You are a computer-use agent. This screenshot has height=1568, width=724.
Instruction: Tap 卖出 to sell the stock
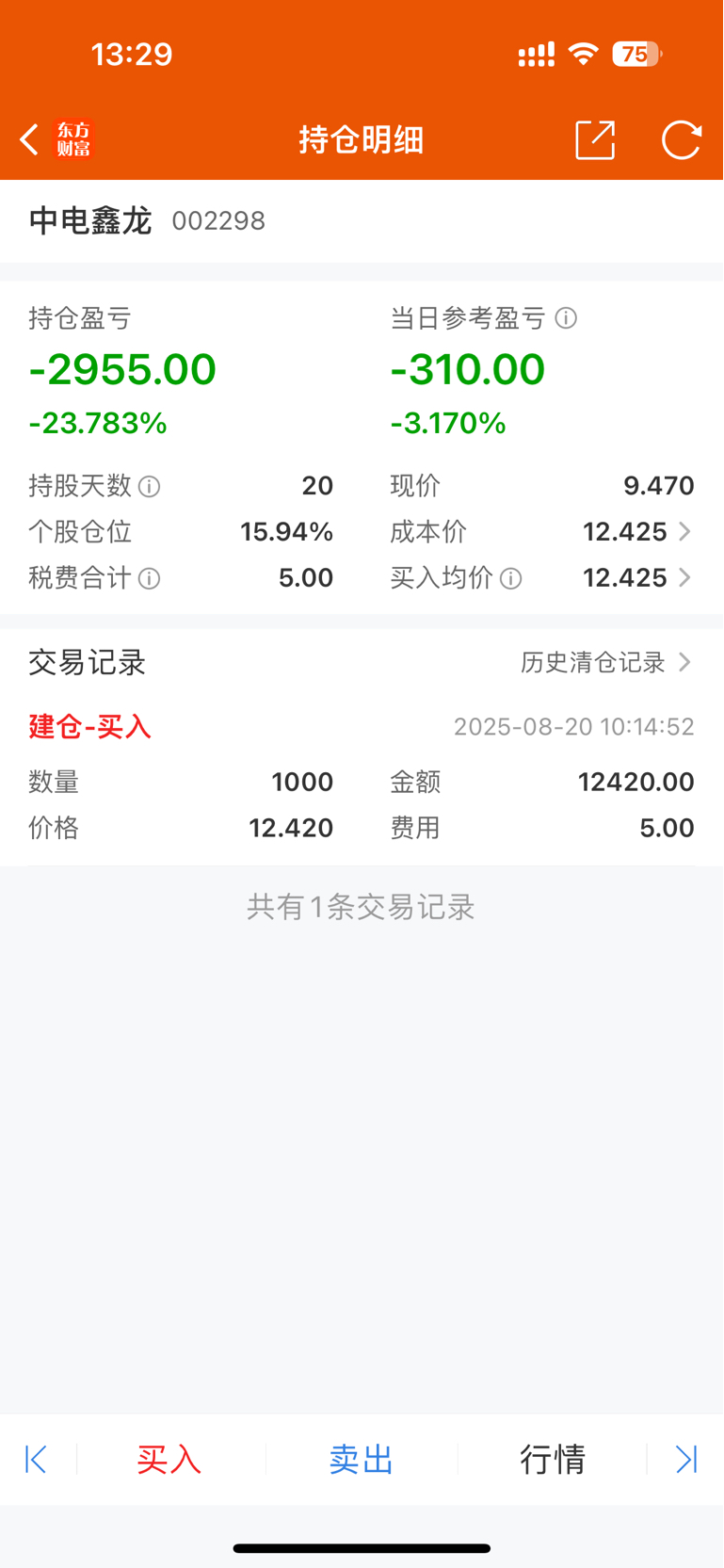(362, 1460)
